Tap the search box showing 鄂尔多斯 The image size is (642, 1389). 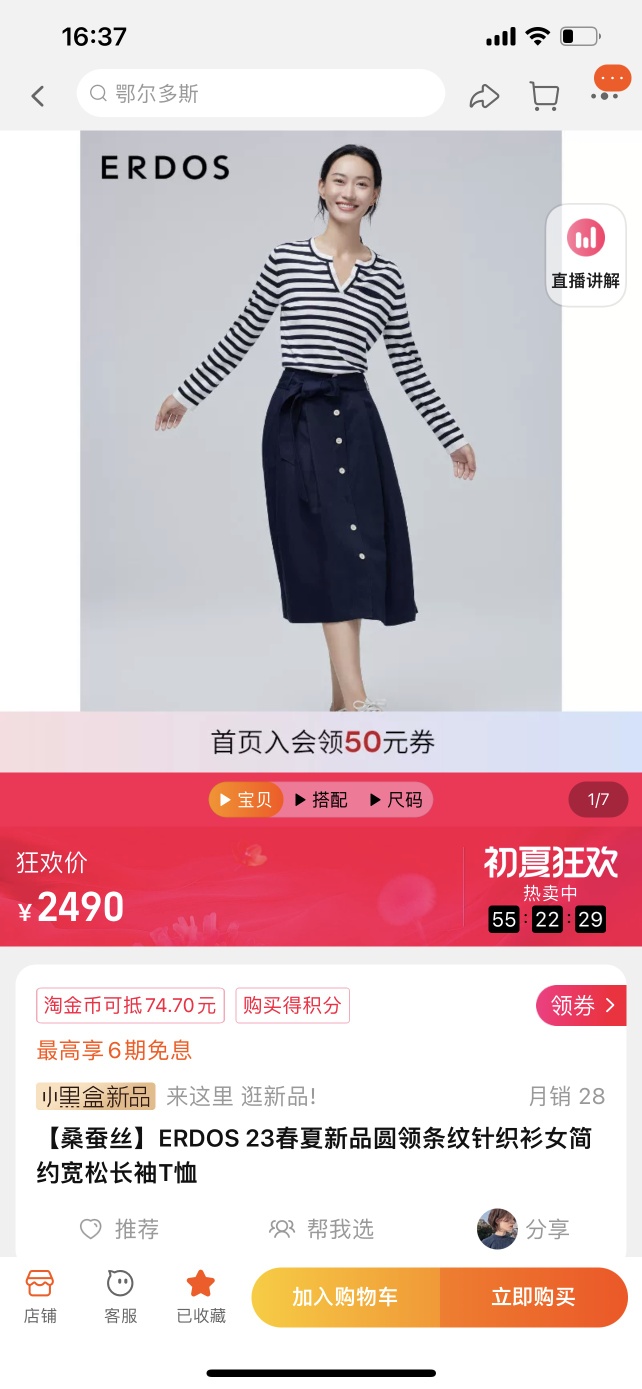260,94
